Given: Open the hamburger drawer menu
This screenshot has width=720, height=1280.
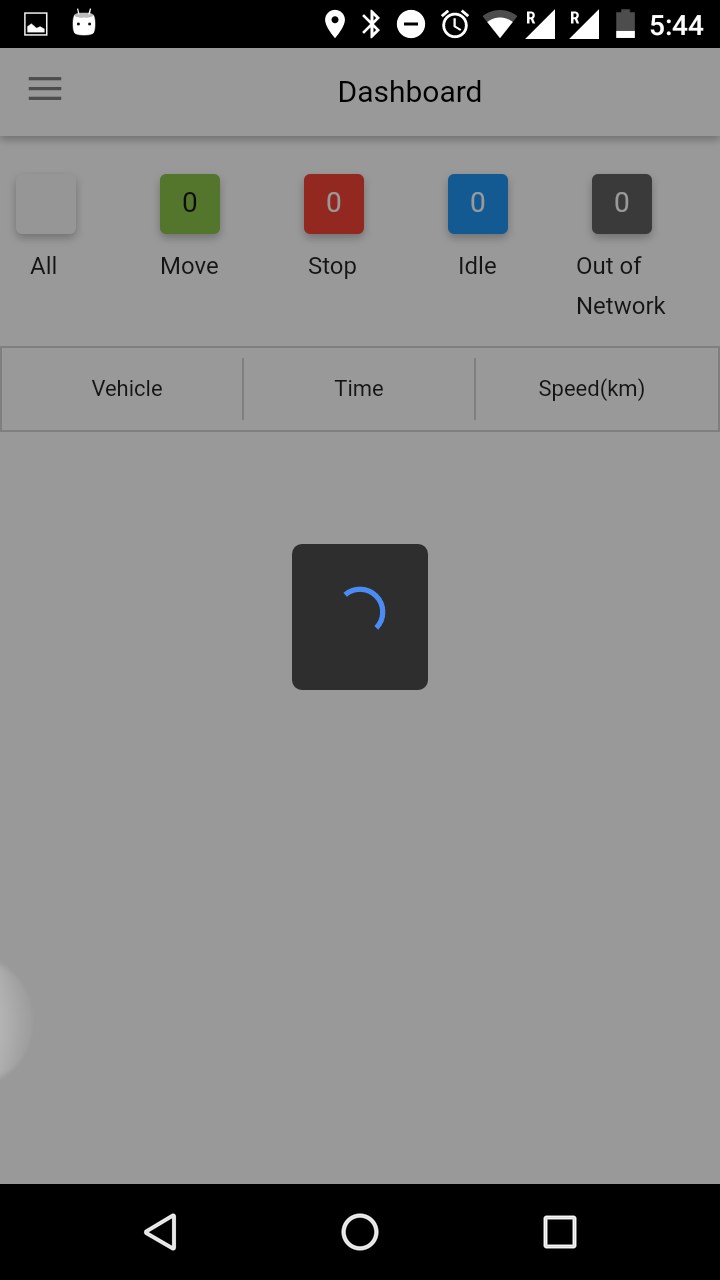Looking at the screenshot, I should 45,89.
